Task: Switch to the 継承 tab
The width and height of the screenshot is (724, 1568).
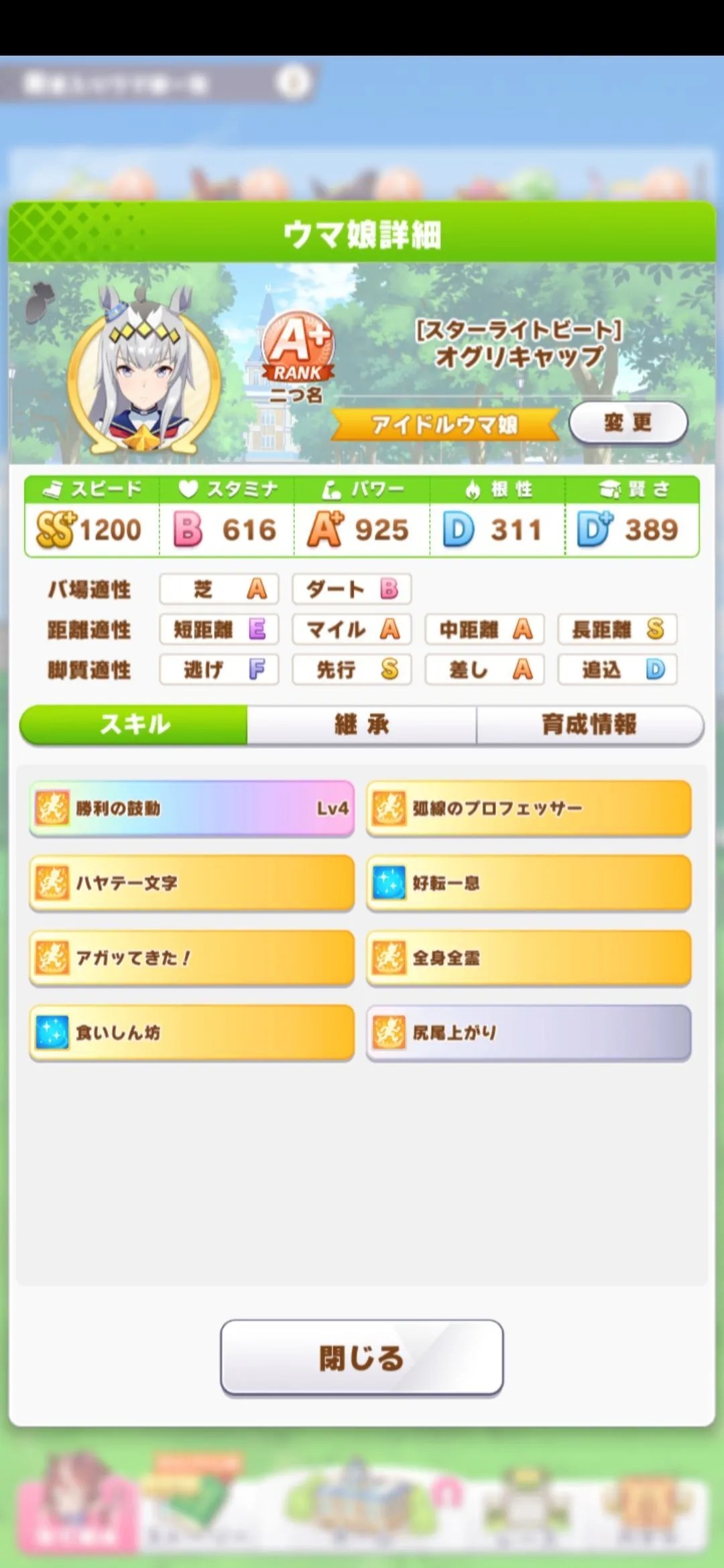Action: (362, 724)
